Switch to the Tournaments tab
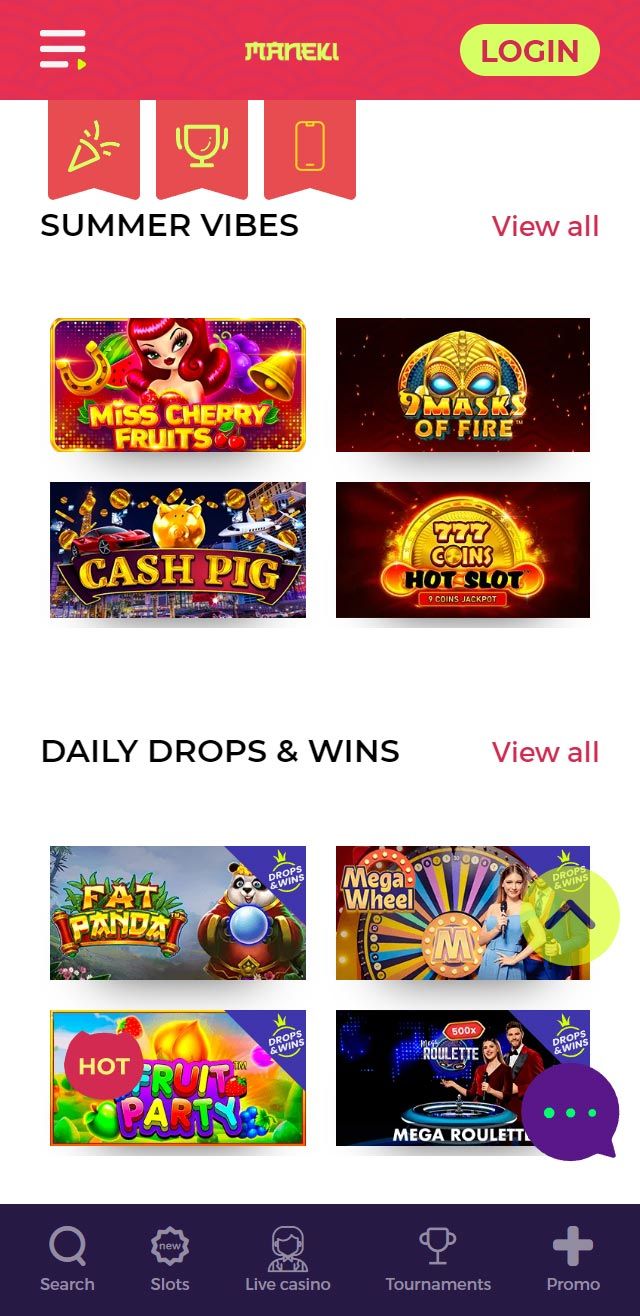This screenshot has width=640, height=1316. 438,1260
